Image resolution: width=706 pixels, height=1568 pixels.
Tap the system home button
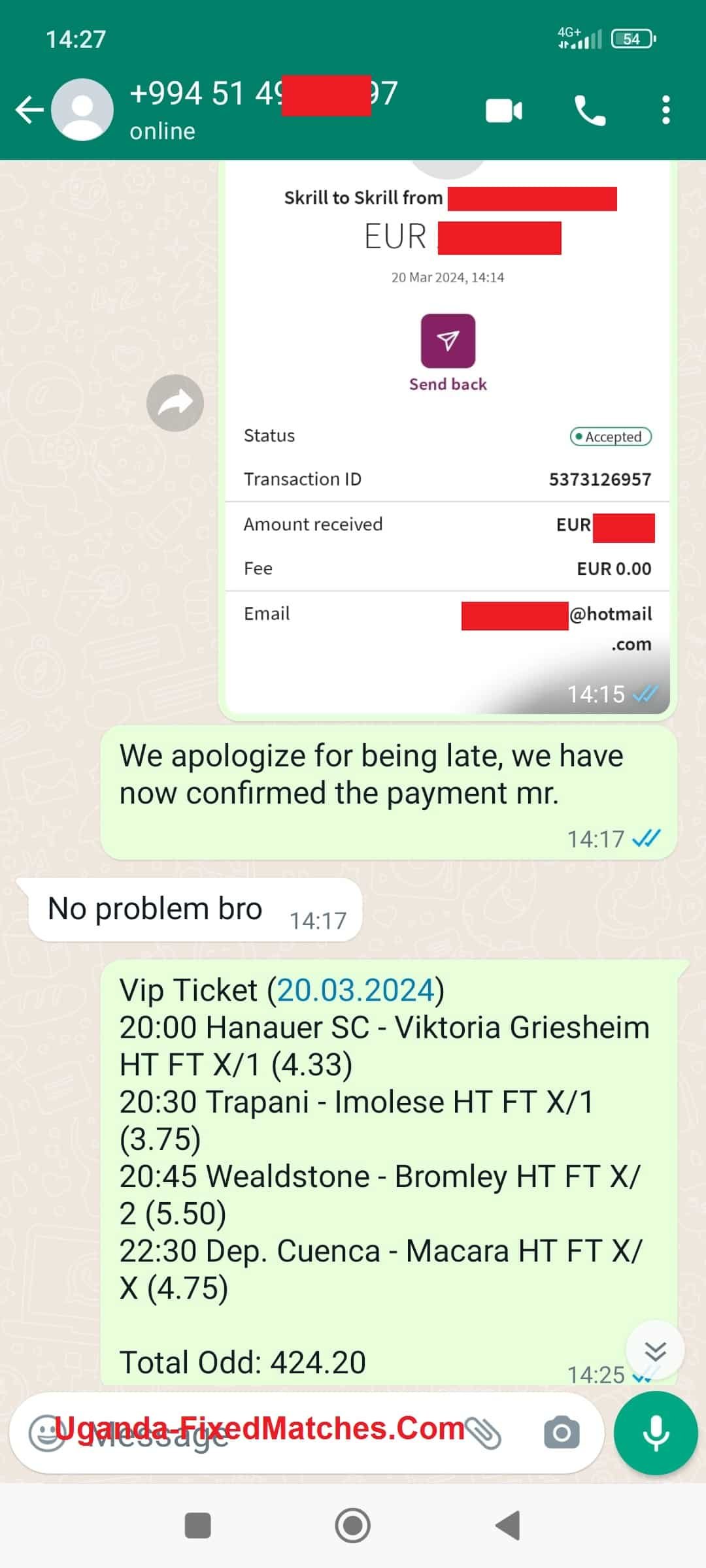tap(352, 1526)
